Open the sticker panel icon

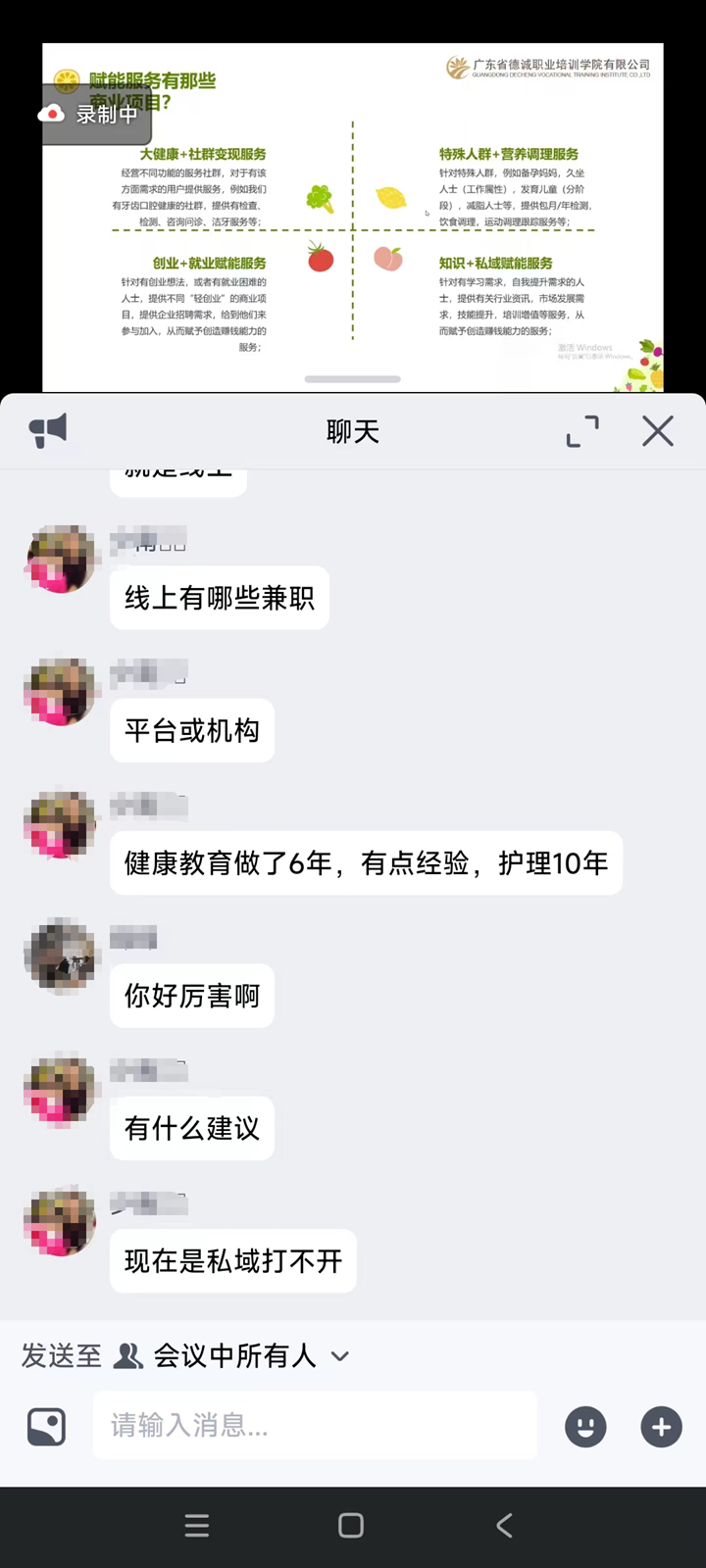[46, 1427]
